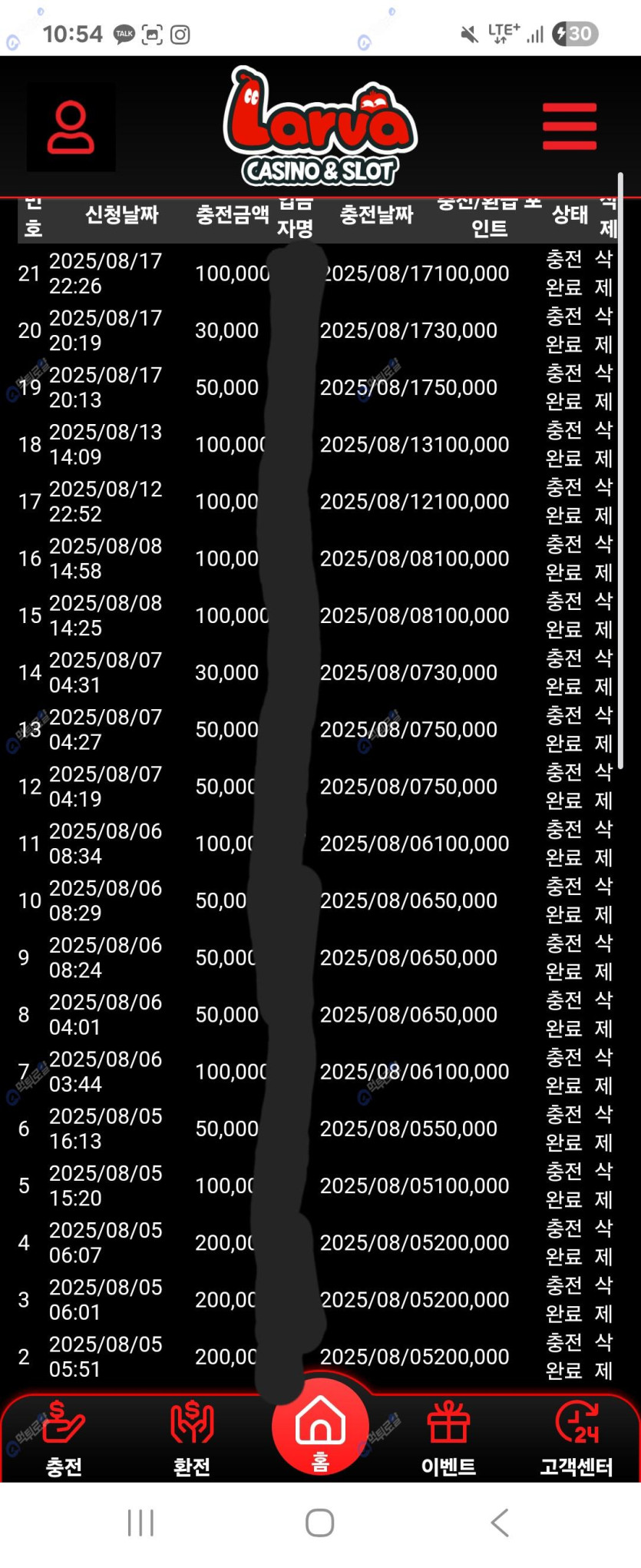The height and width of the screenshot is (1568, 641).
Task: Select 삭제 for record number 14
Action: 604,672
